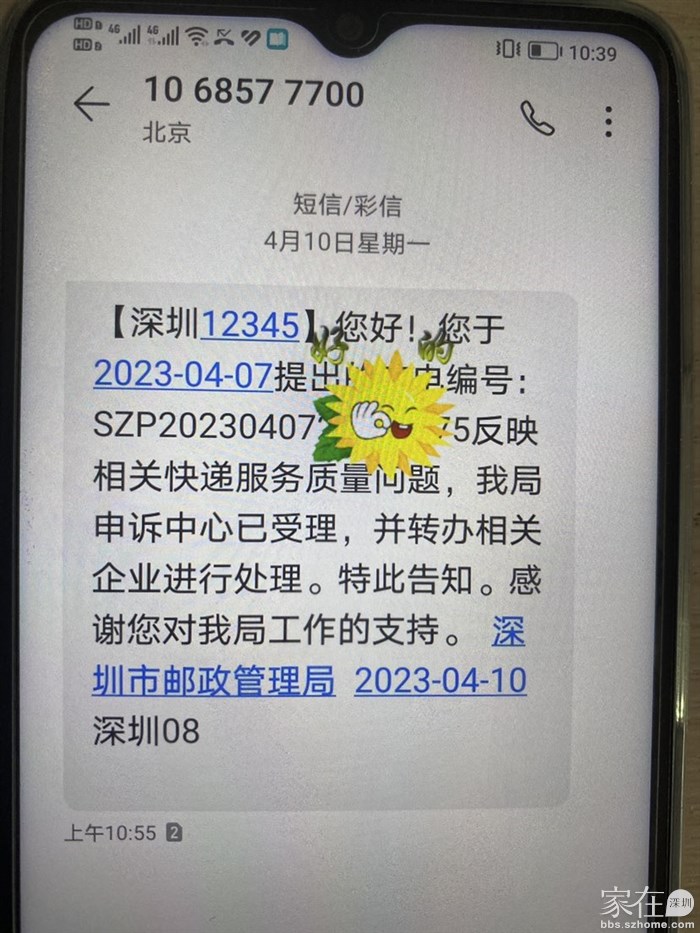Open the 2023-04-10 date link
Image resolution: width=700 pixels, height=933 pixels.
(x=440, y=681)
